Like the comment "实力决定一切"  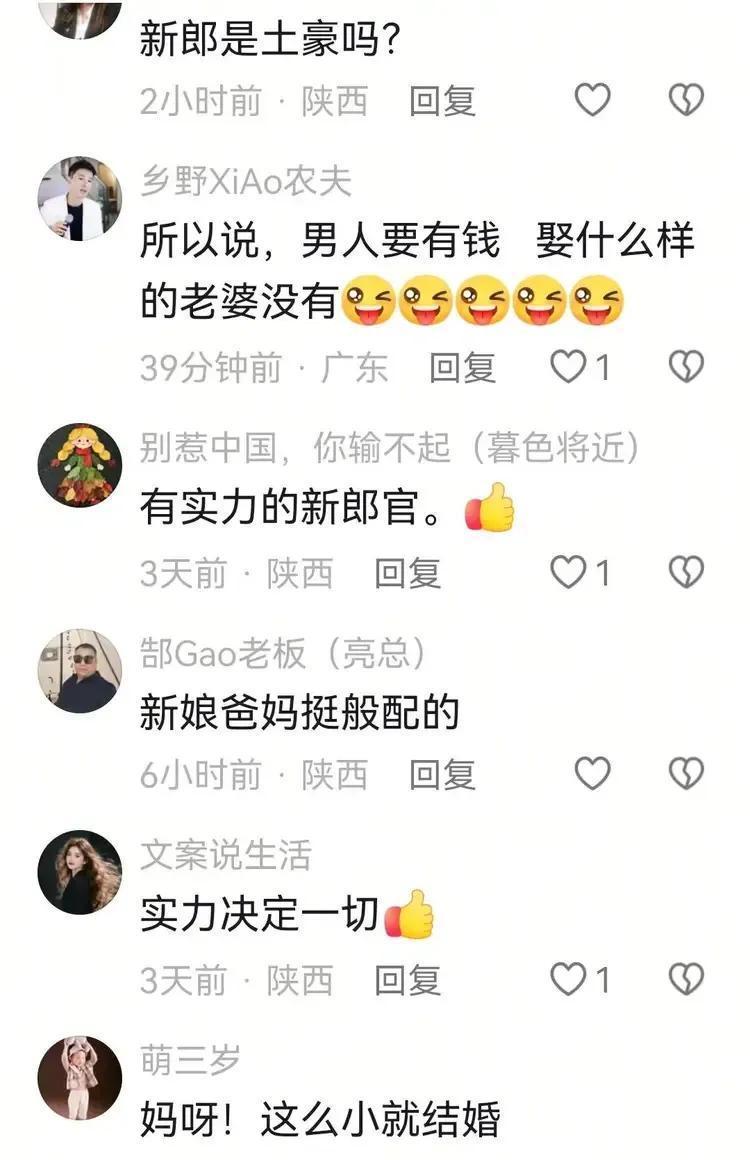569,980
